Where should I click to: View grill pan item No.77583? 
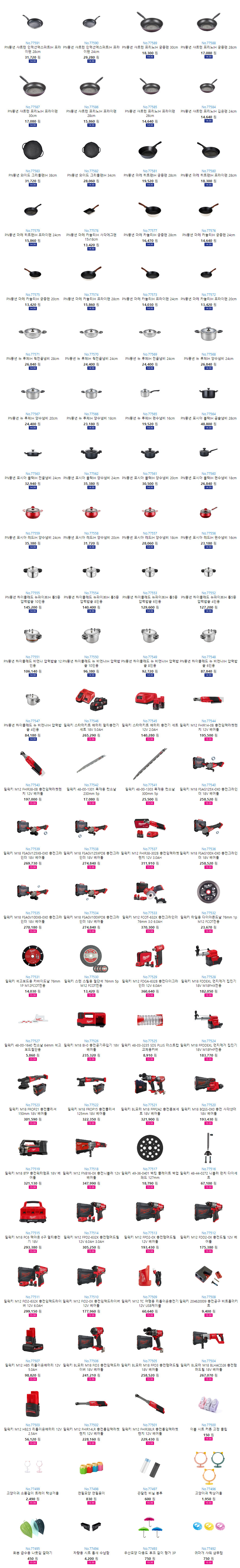(x=32, y=150)
